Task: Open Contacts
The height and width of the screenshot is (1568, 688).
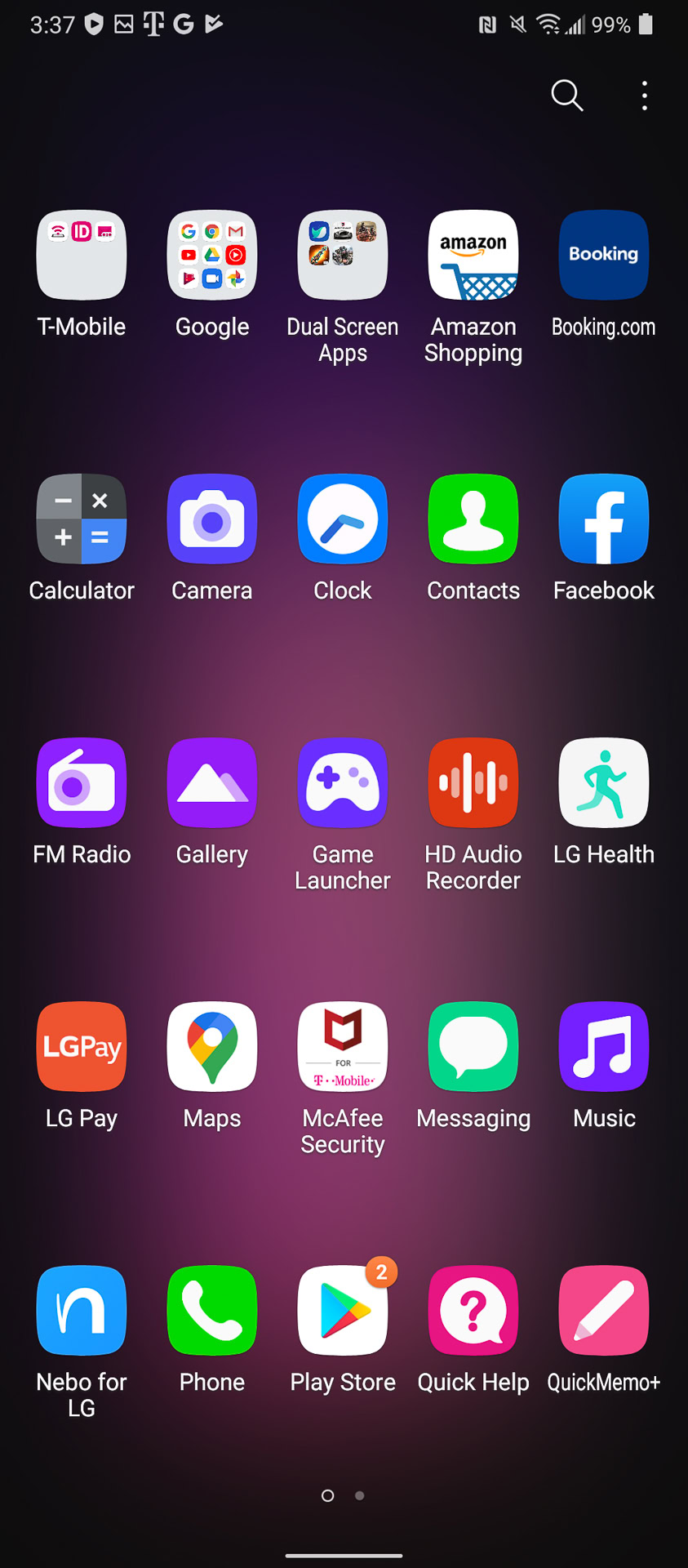Action: coord(473,519)
